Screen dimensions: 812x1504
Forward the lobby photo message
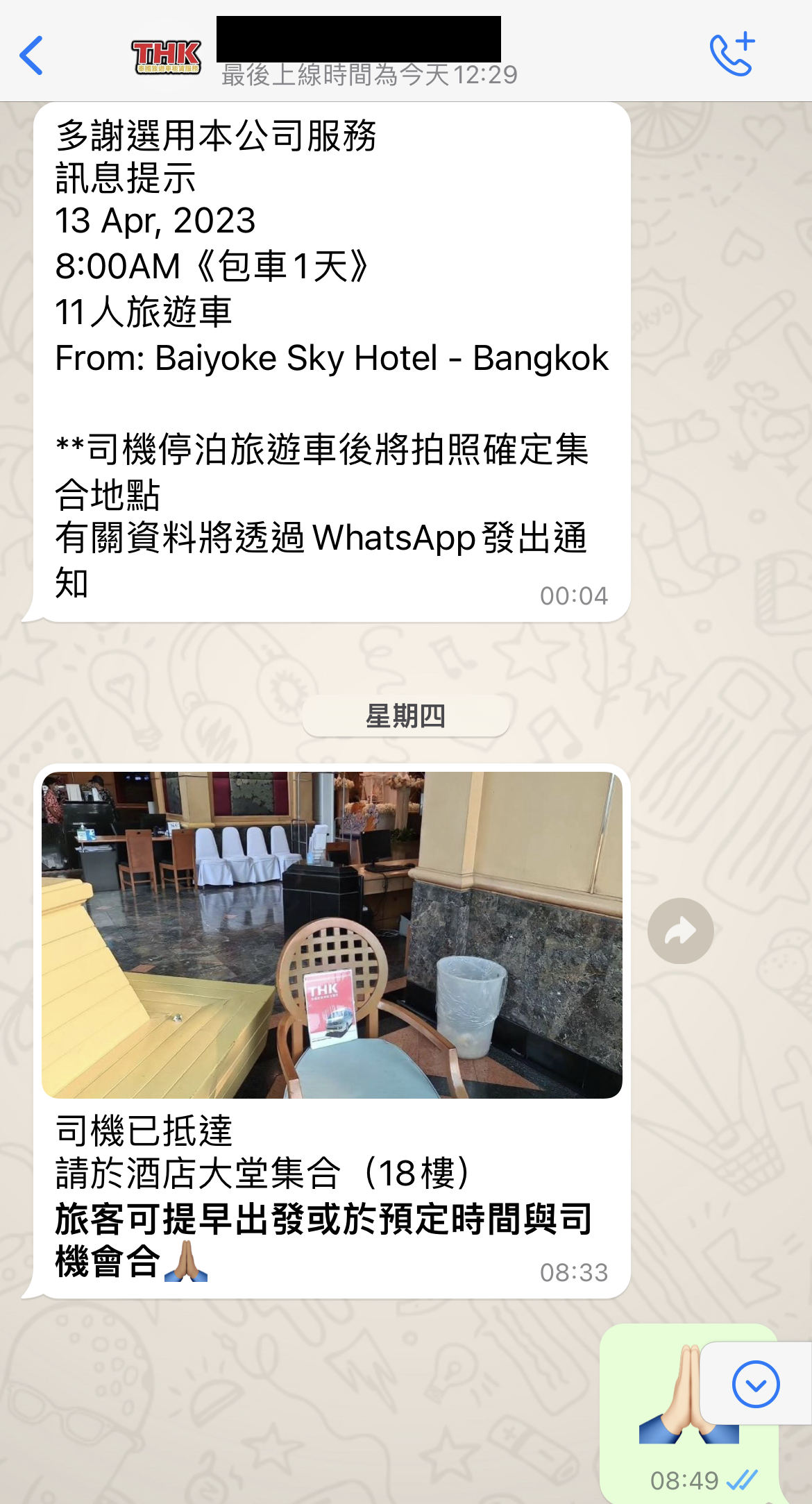pos(680,931)
